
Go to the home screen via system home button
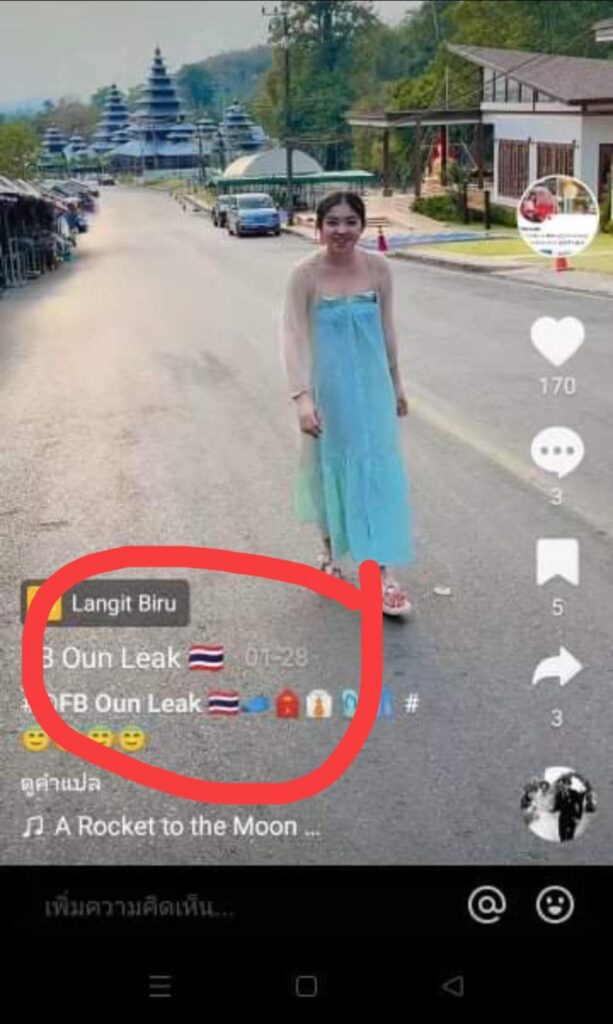point(306,986)
